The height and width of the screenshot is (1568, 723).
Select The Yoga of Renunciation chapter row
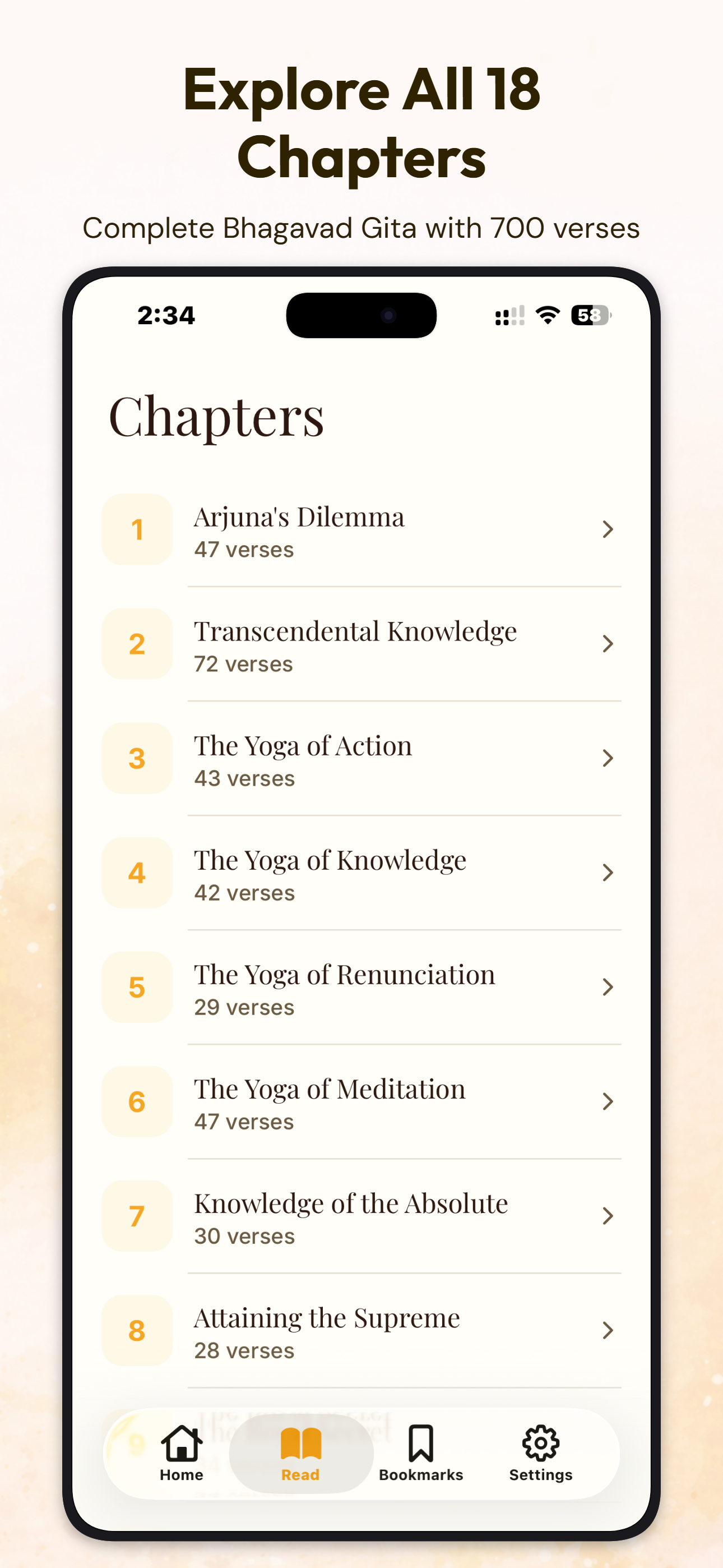365,988
